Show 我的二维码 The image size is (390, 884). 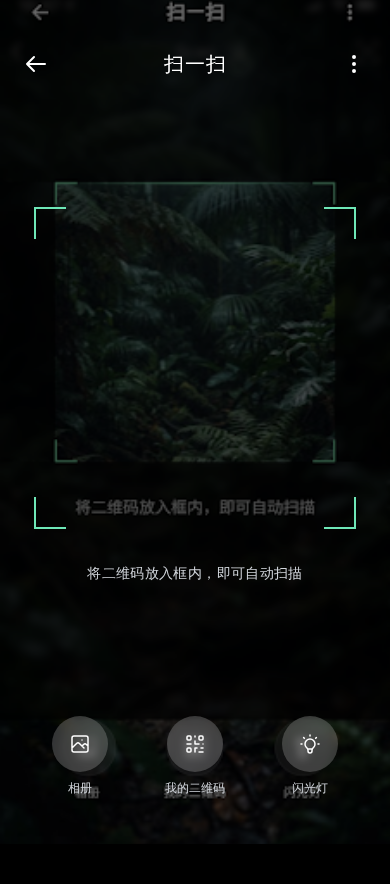pyautogui.click(x=195, y=744)
